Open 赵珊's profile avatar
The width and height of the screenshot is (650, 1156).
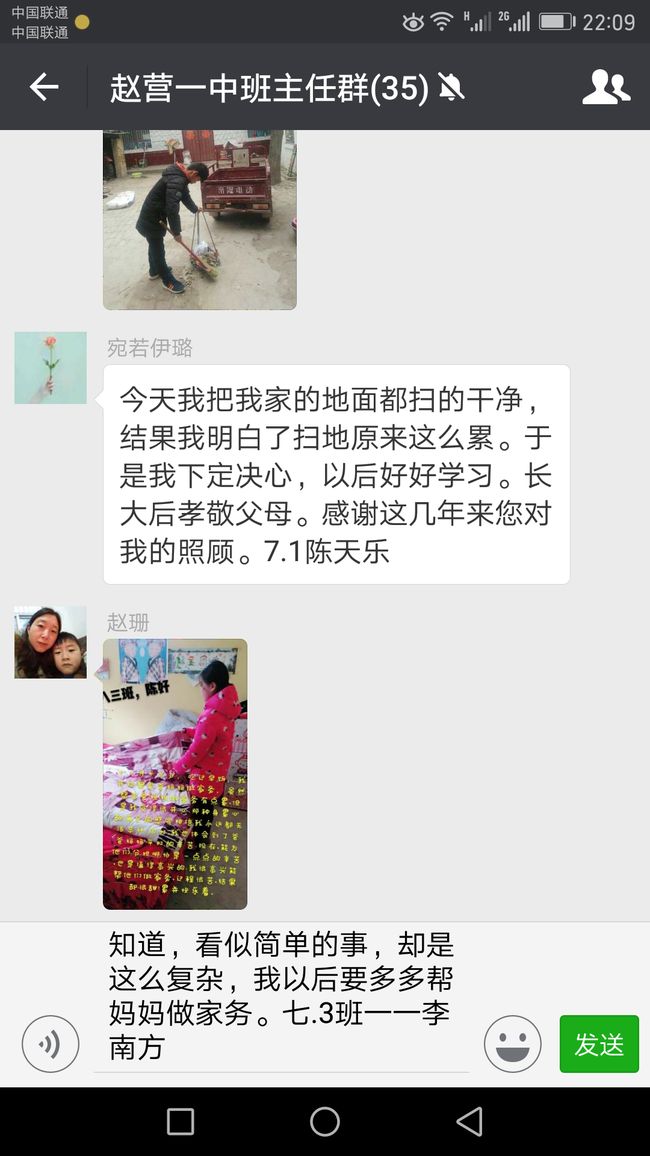tap(50, 642)
